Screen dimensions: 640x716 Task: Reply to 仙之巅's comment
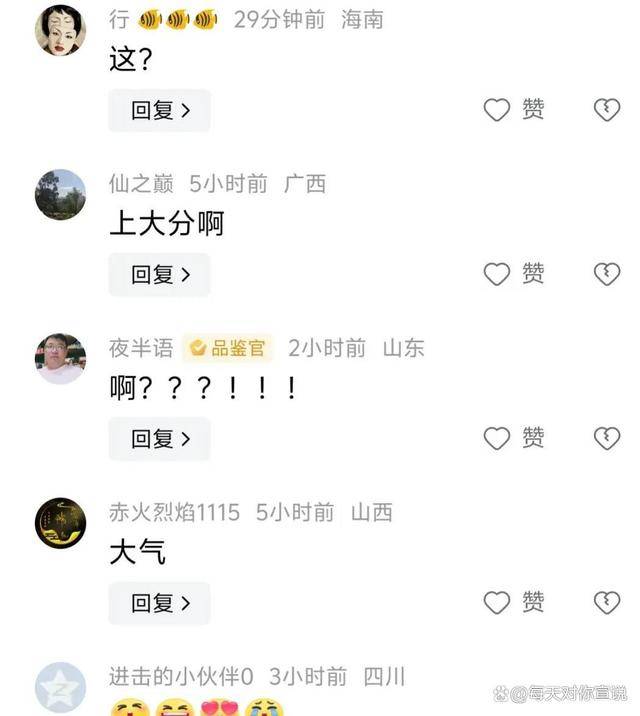click(x=159, y=274)
